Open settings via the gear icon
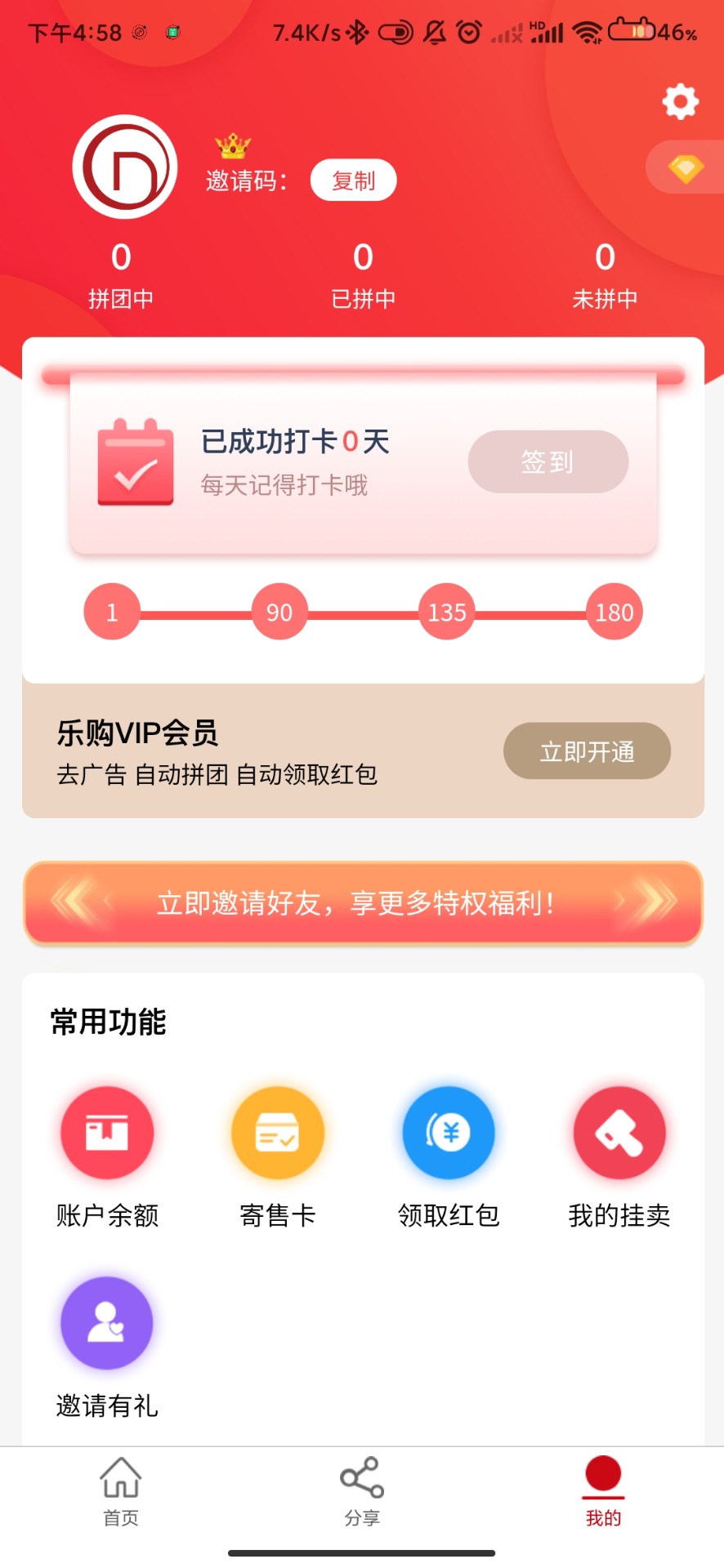The height and width of the screenshot is (1568, 724). pyautogui.click(x=679, y=101)
